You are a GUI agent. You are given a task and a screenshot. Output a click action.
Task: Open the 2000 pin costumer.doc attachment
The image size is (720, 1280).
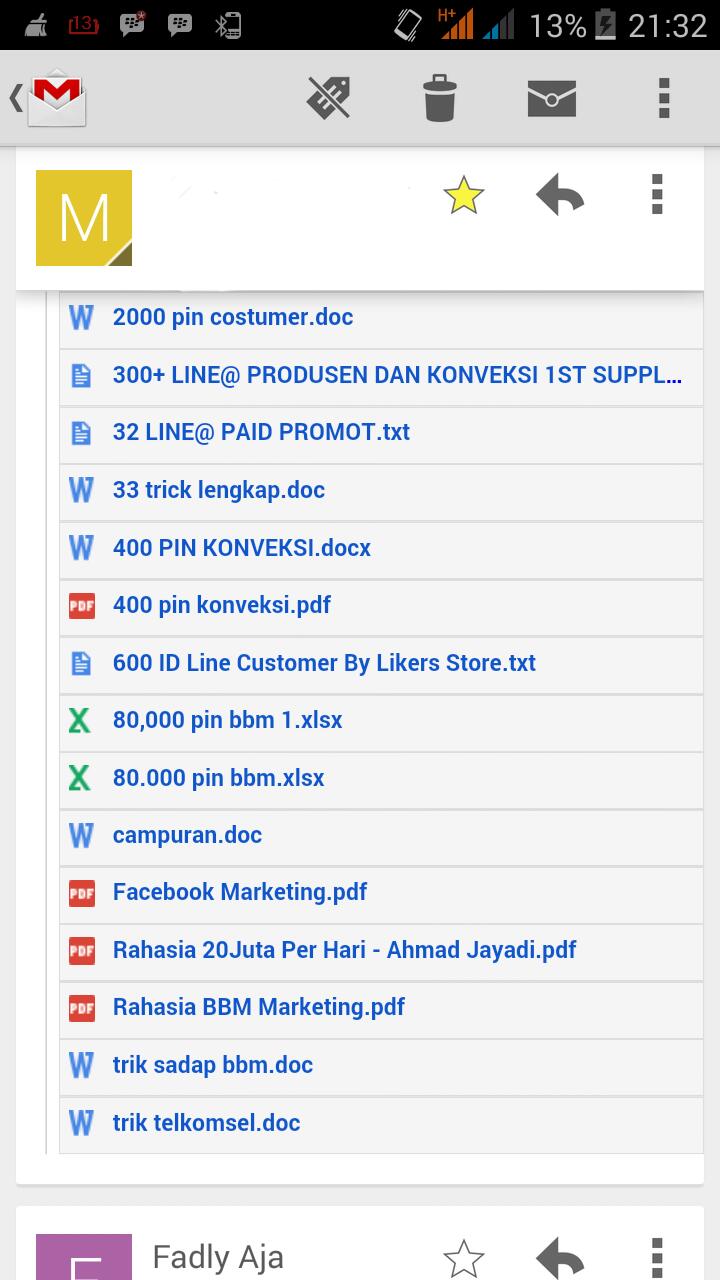point(233,318)
